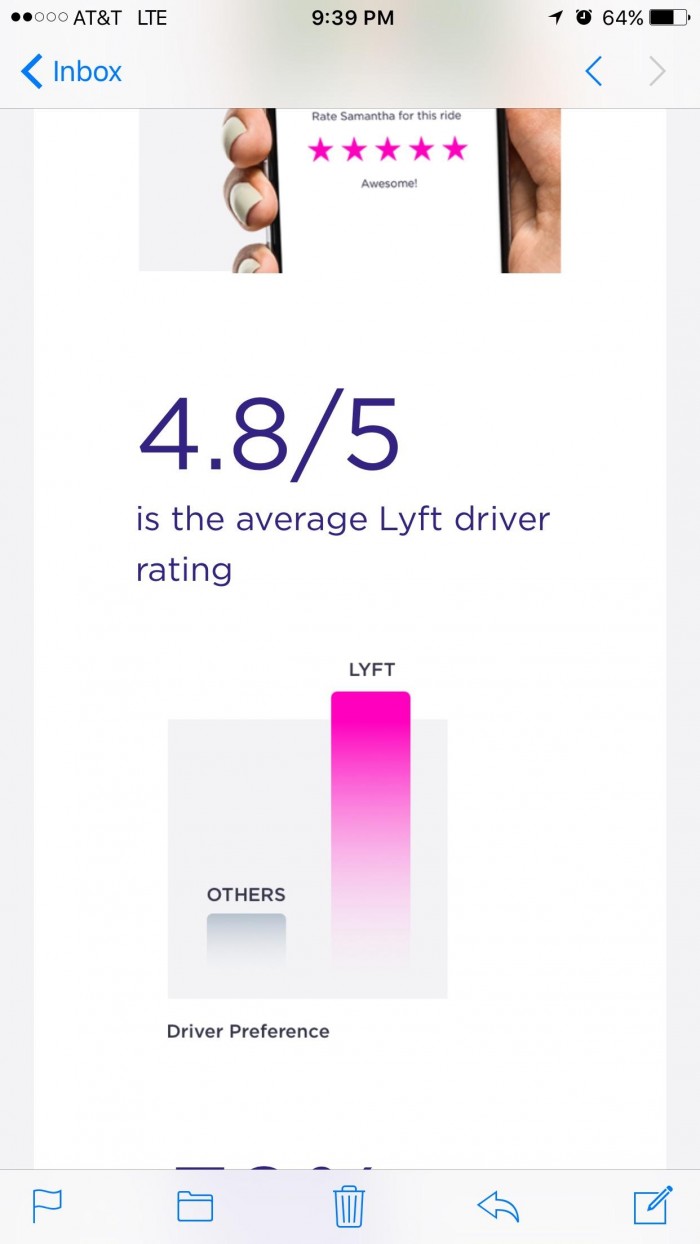Delete this email with the trash icon
The height and width of the screenshot is (1244, 700).
[348, 1207]
